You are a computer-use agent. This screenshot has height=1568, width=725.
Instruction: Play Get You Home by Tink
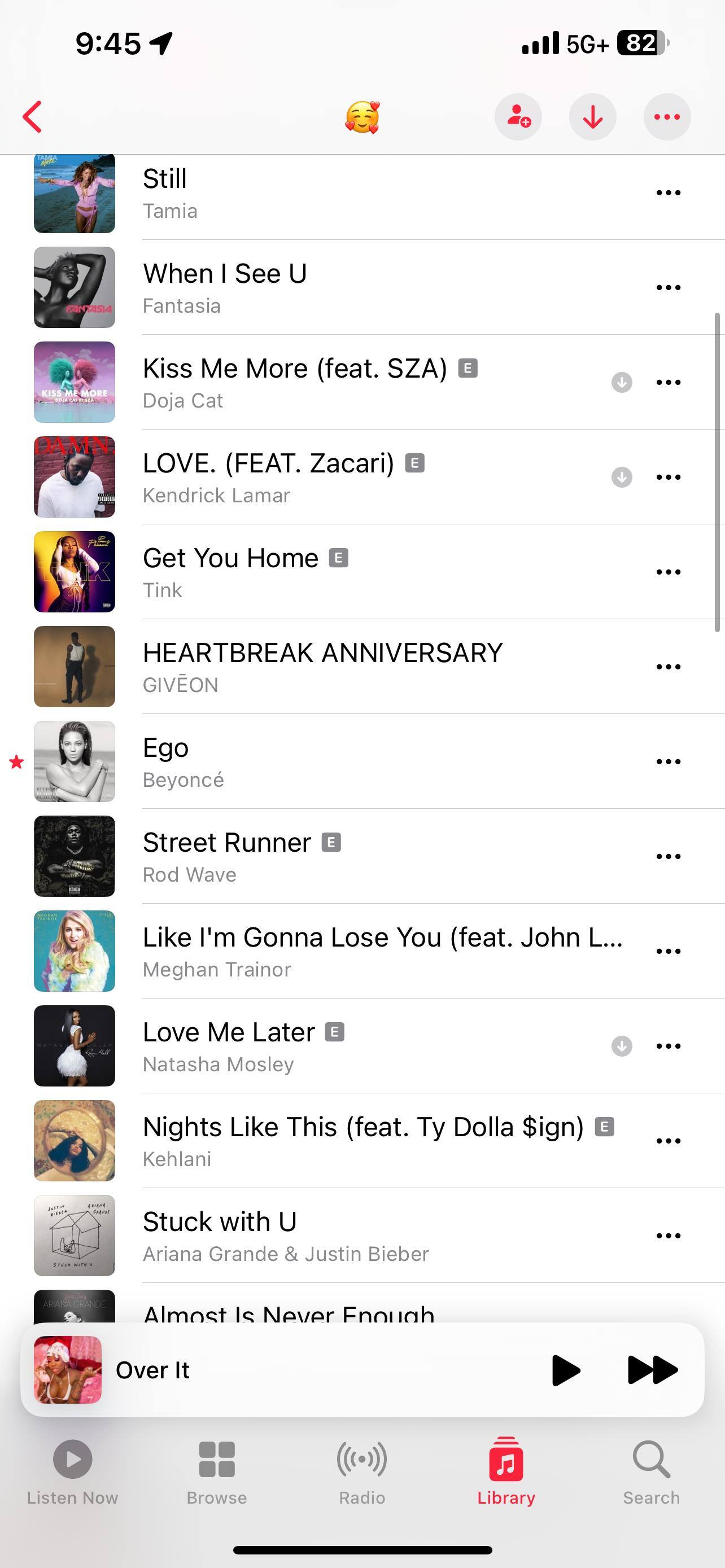[304, 572]
